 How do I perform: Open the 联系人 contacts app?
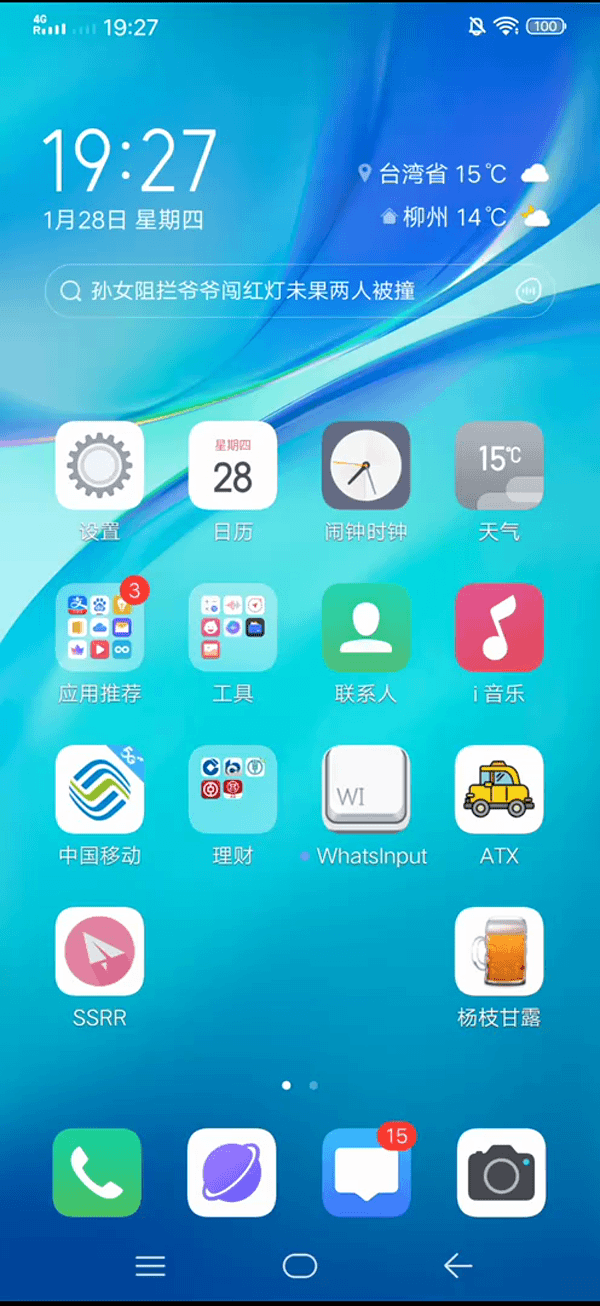click(366, 628)
